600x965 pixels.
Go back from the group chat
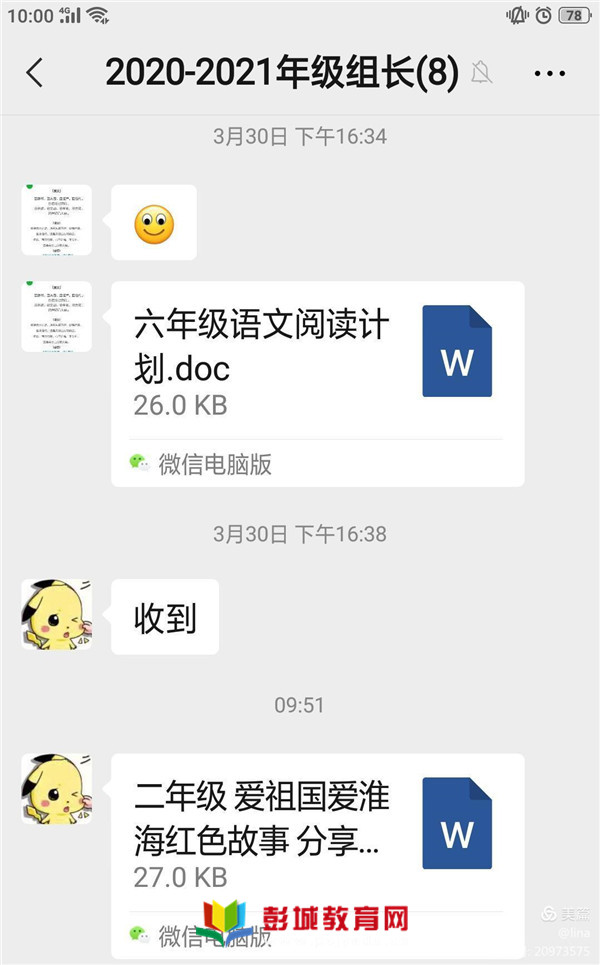point(35,73)
